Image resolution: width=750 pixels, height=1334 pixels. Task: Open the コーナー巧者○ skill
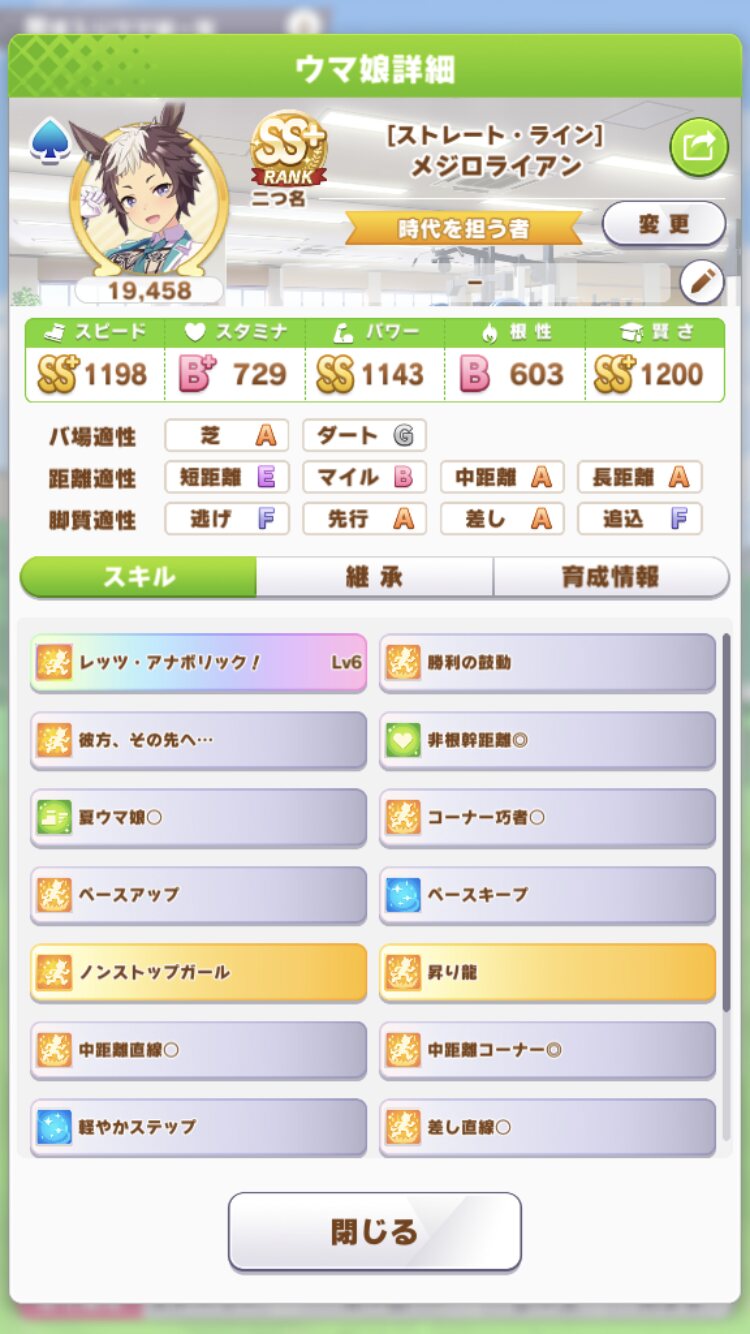click(547, 817)
